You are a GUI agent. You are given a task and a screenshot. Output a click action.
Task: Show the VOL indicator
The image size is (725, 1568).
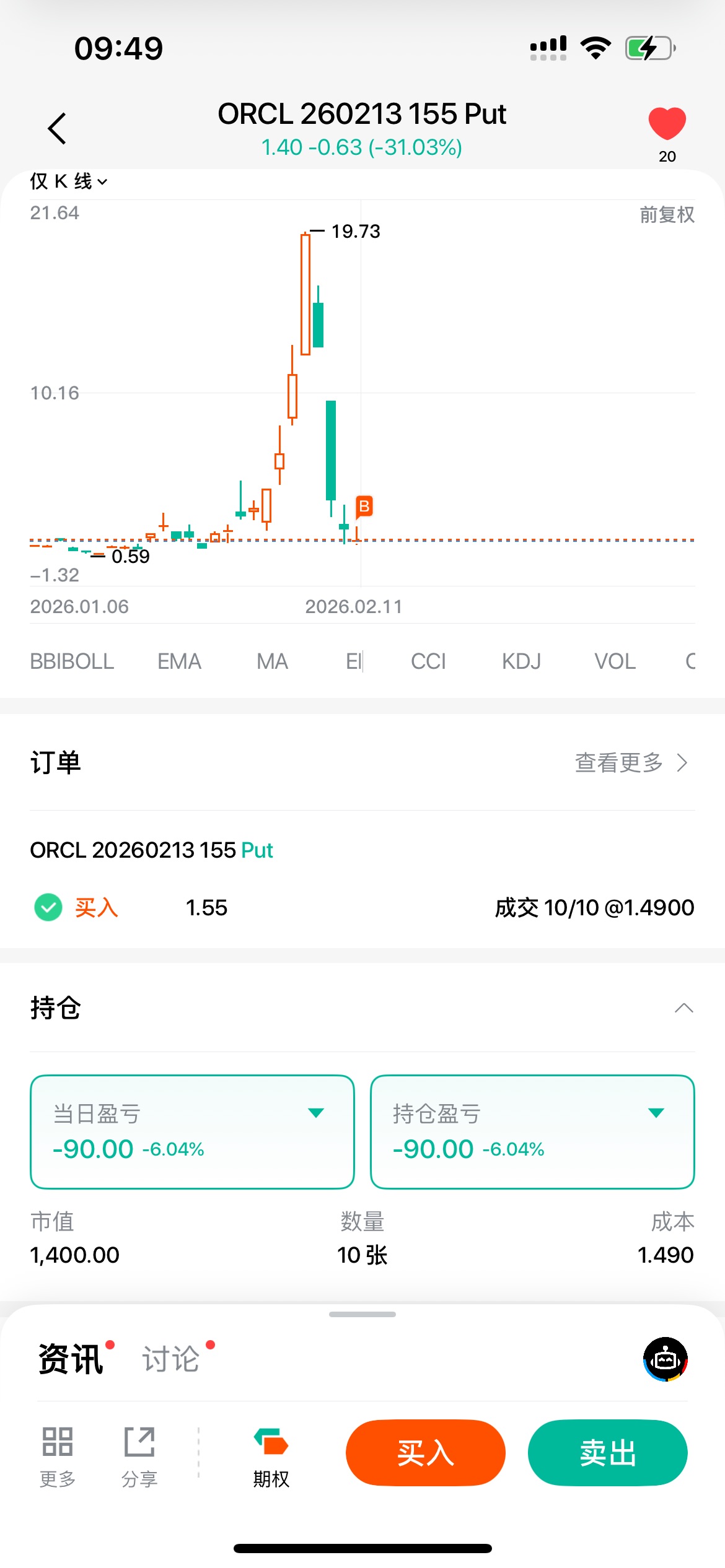pyautogui.click(x=615, y=661)
